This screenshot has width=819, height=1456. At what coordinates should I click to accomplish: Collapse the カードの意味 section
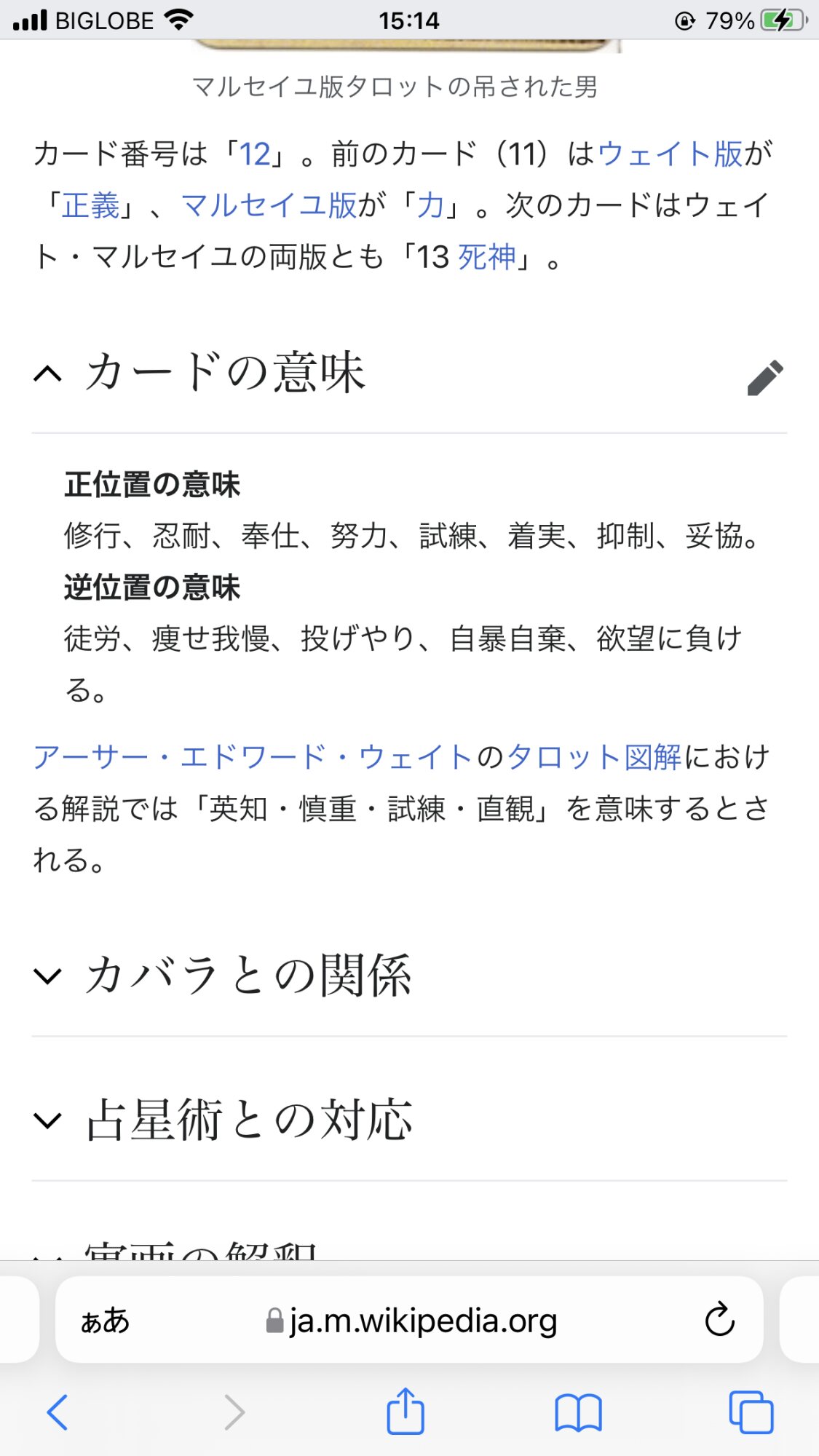point(48,374)
